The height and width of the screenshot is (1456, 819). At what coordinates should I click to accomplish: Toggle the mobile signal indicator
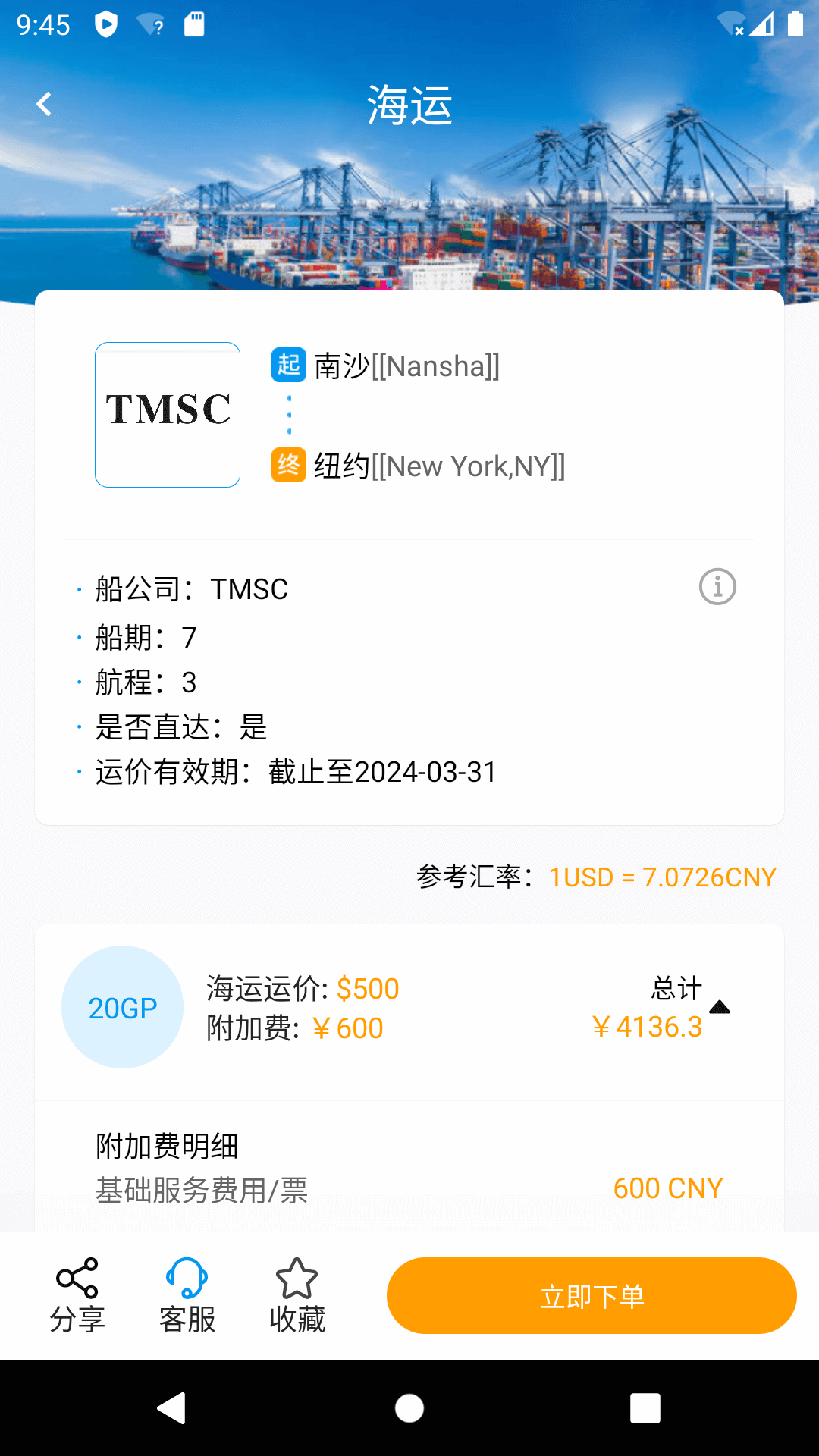762,24
